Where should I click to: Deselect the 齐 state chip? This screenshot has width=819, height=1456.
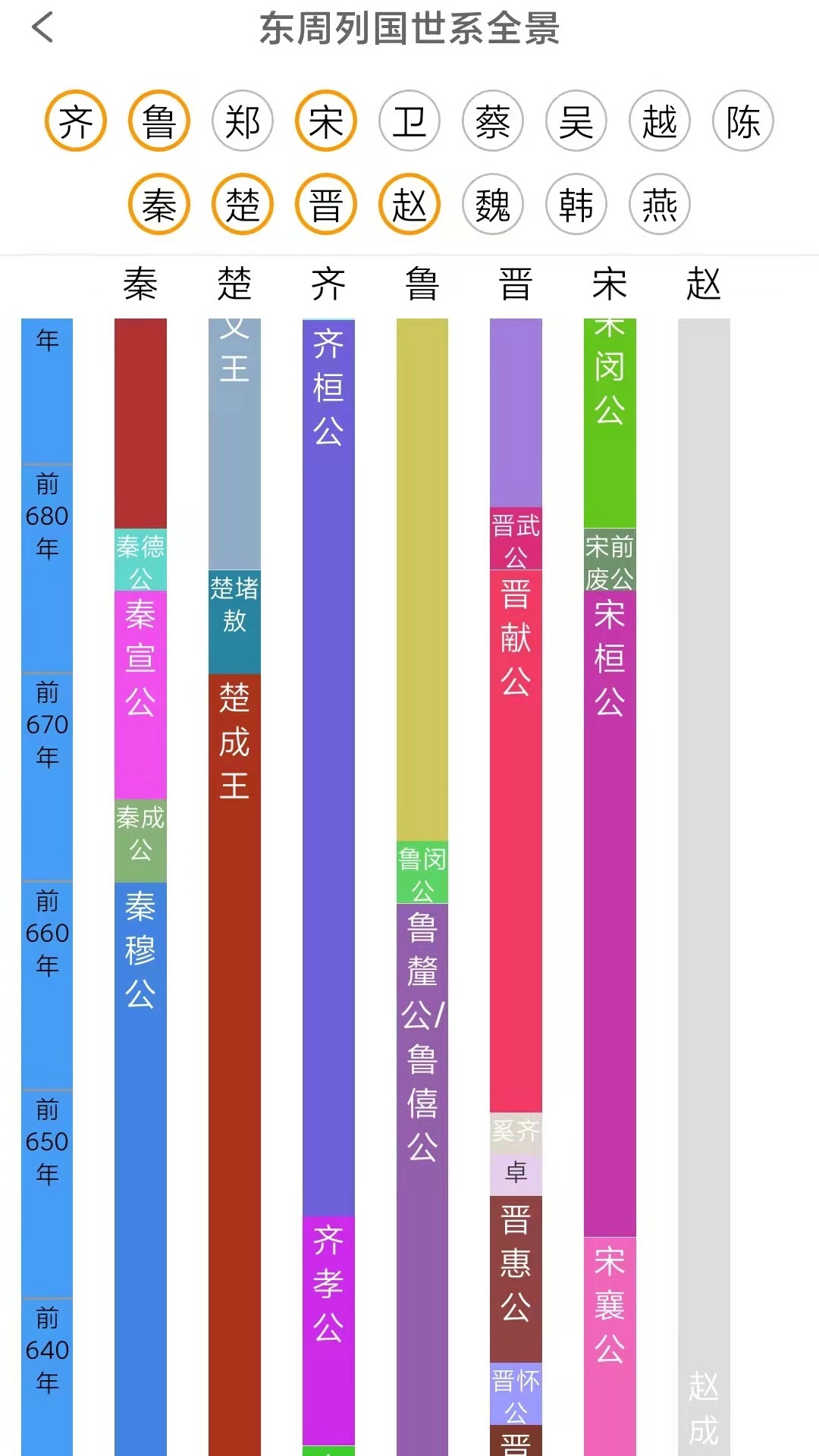[76, 121]
